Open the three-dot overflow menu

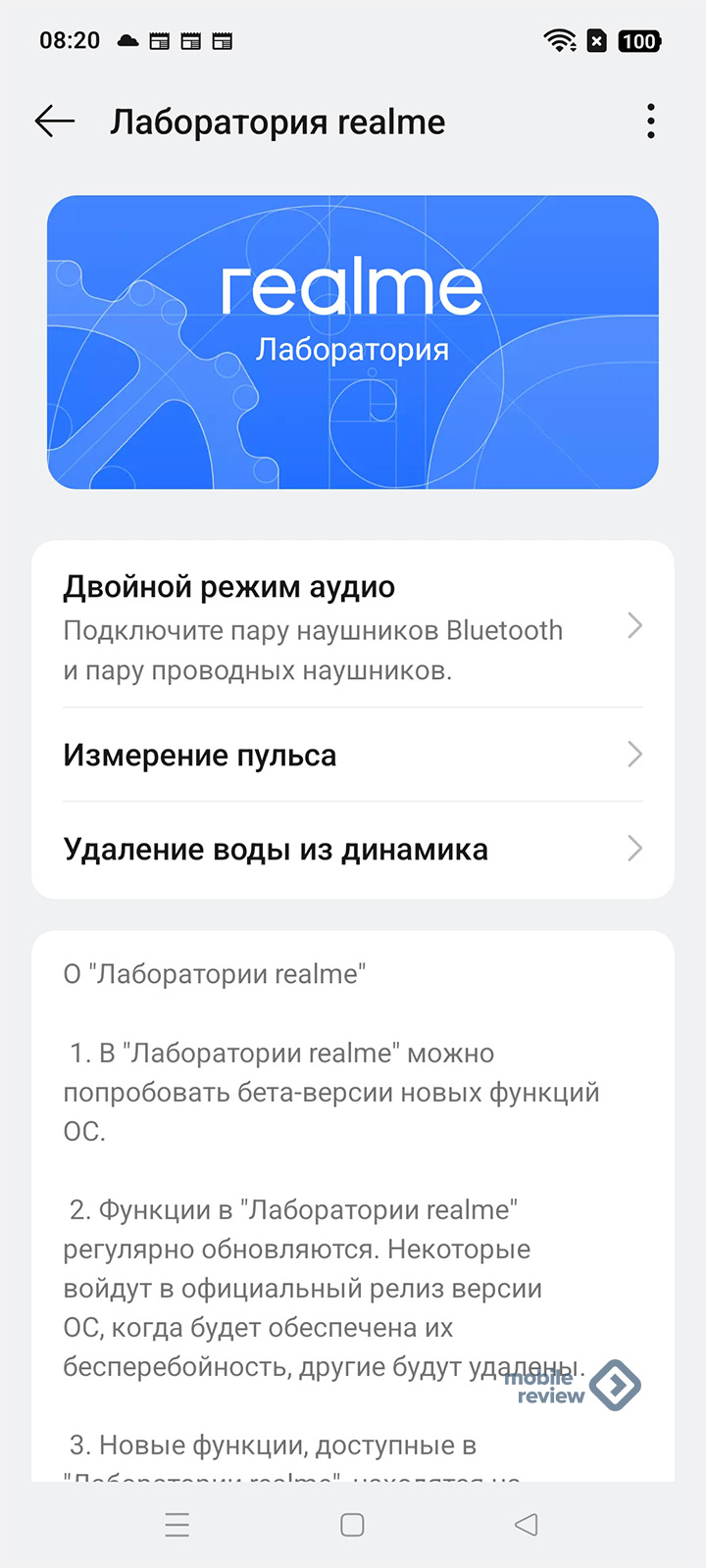651,122
